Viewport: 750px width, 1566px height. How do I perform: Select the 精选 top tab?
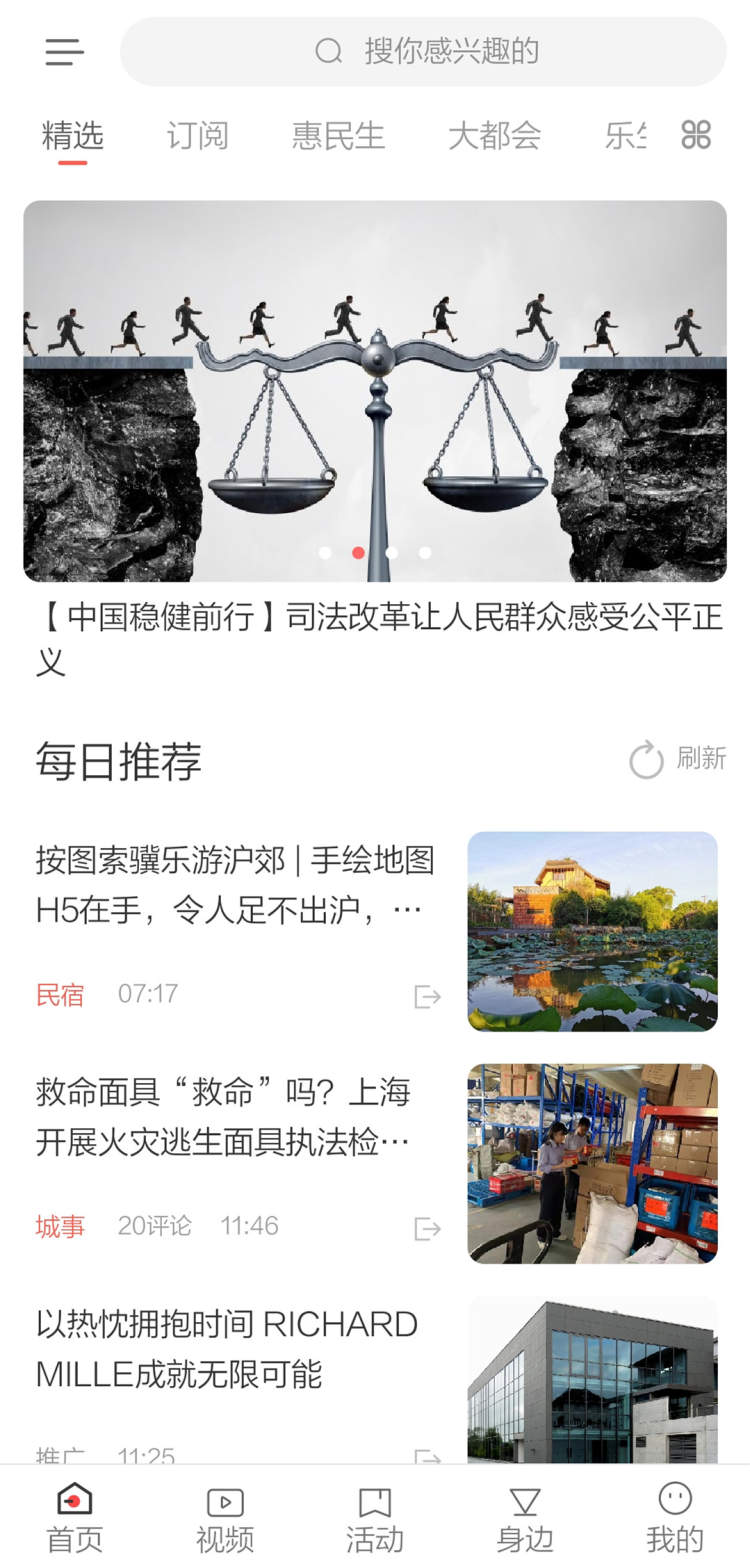click(x=73, y=136)
